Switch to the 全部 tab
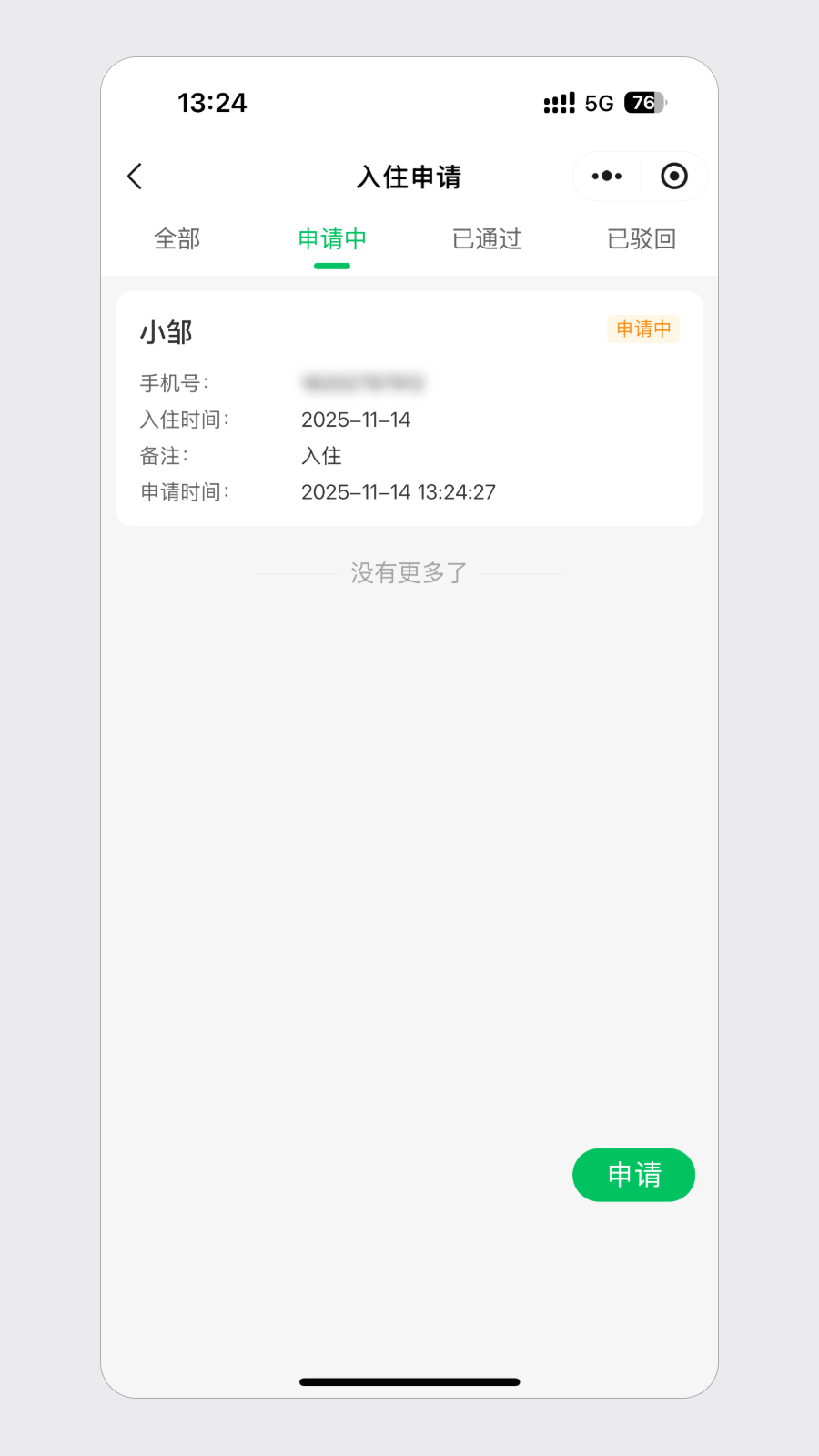 (177, 238)
